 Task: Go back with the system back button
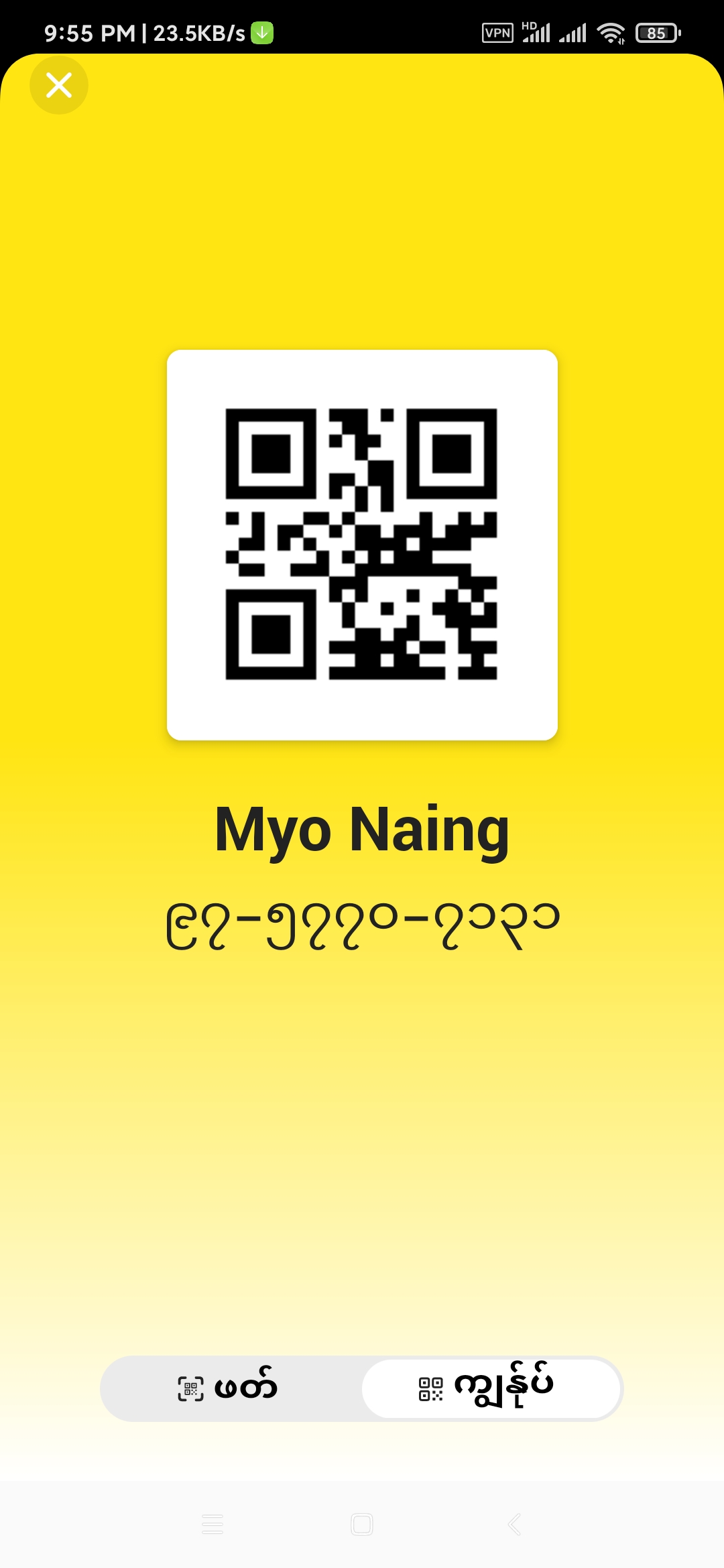[x=514, y=1524]
